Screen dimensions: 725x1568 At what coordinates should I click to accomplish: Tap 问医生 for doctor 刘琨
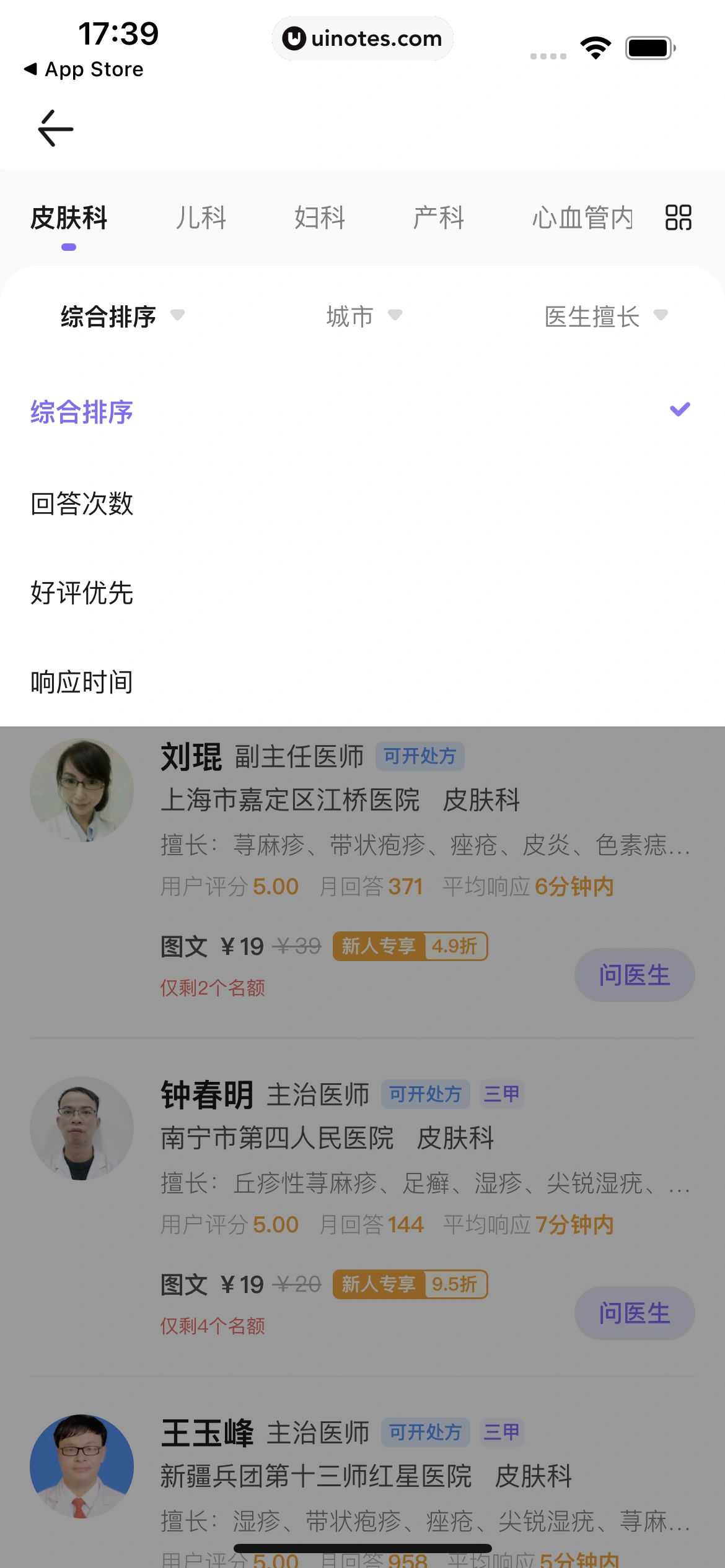click(634, 974)
